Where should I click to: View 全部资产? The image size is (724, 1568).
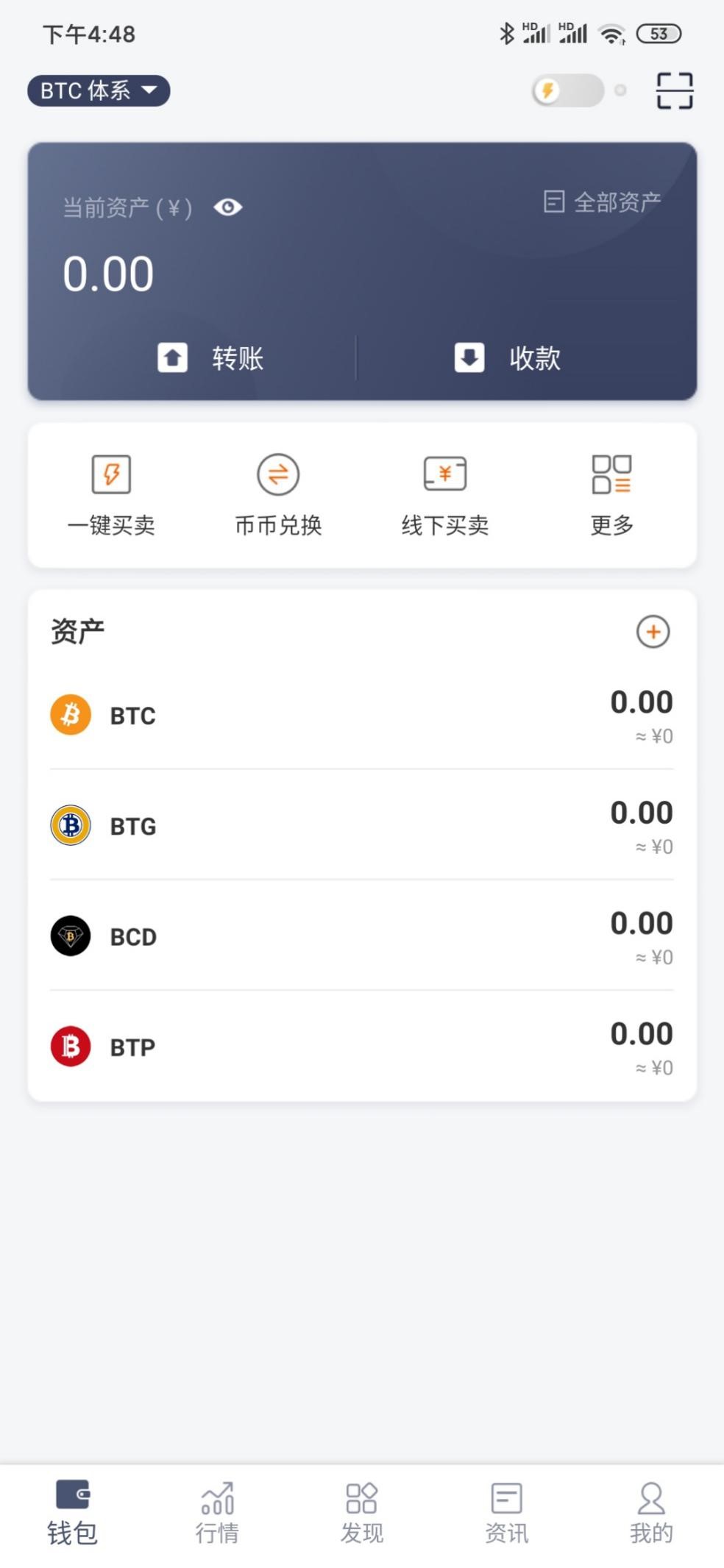coord(603,202)
